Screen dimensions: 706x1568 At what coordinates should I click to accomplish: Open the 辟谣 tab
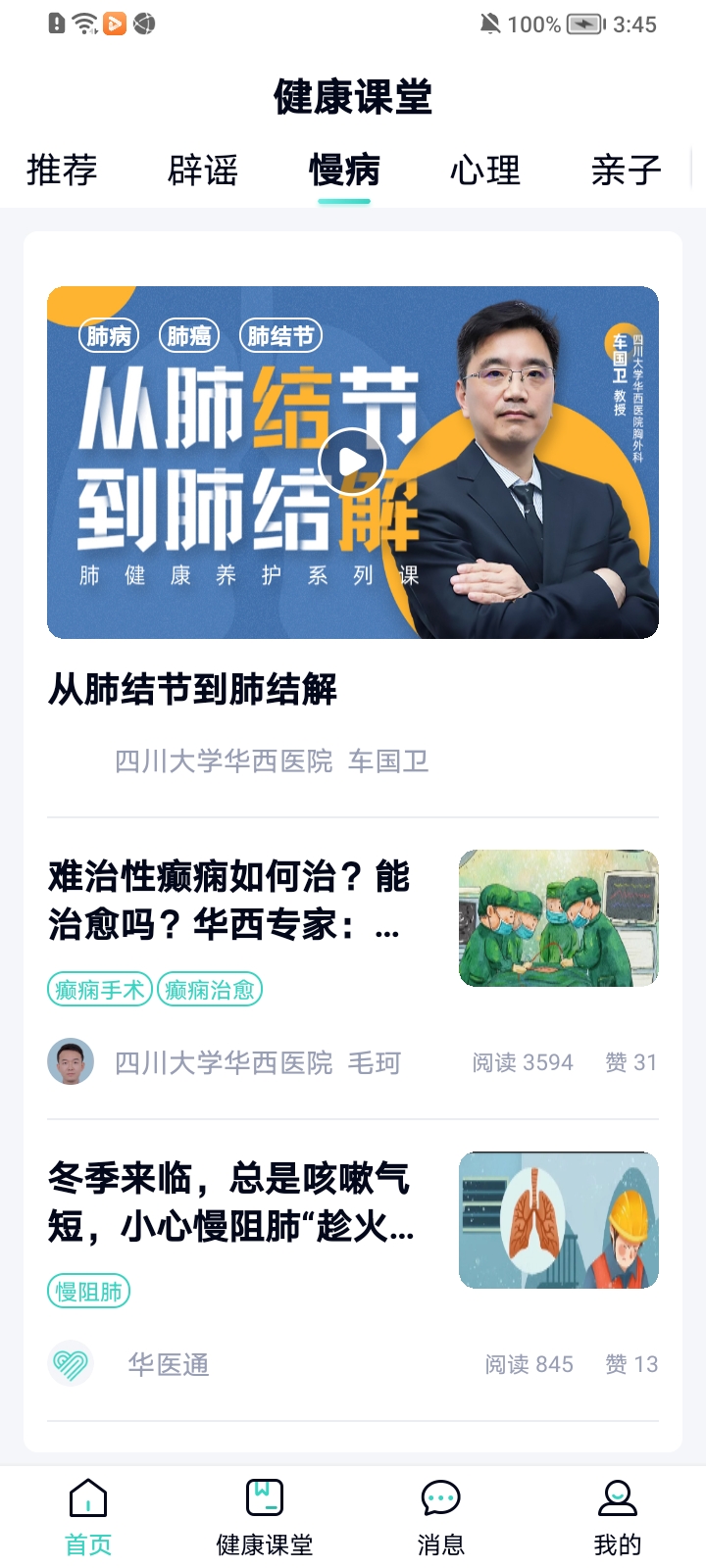pos(204,171)
